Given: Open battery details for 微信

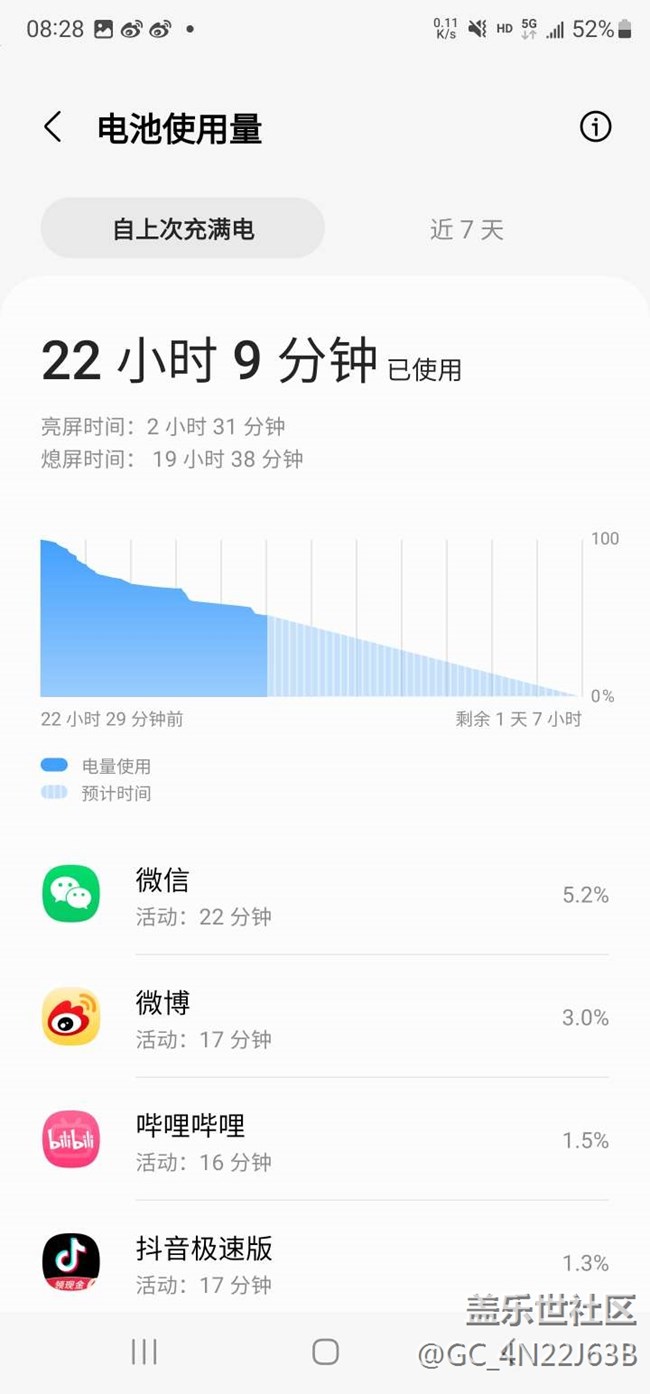Looking at the screenshot, I should tap(325, 895).
